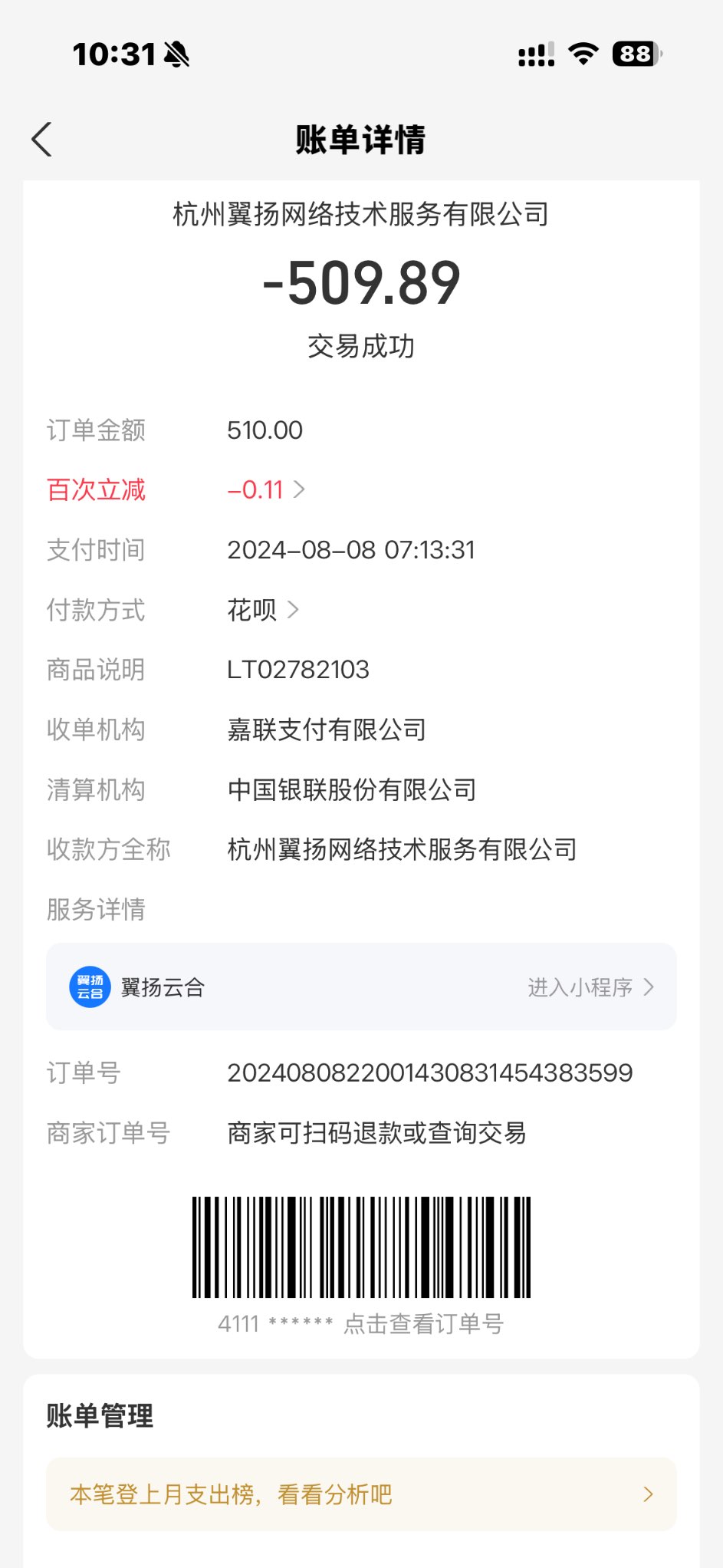View the 花呗 payment method details
This screenshot has width=723, height=1568.
262,611
